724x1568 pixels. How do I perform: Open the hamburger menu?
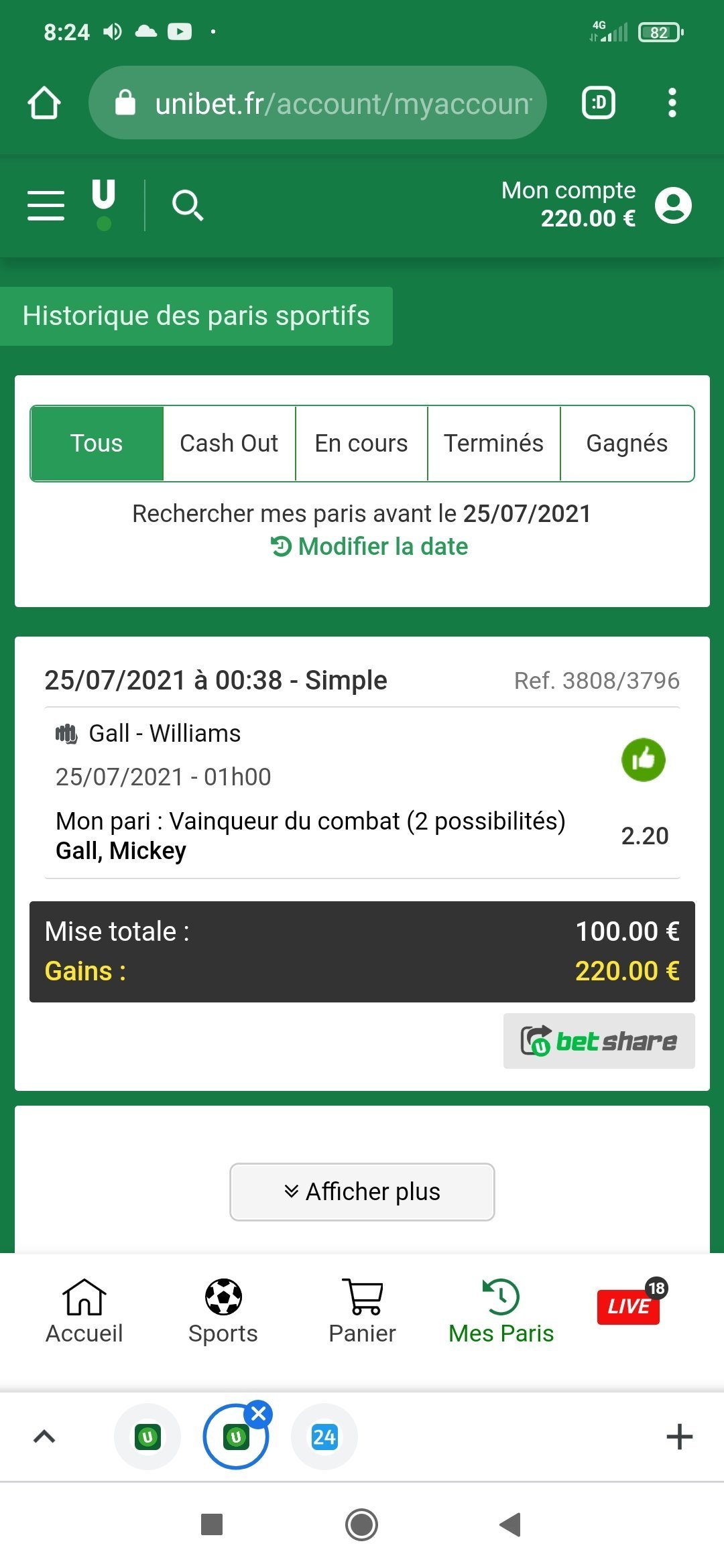(46, 205)
